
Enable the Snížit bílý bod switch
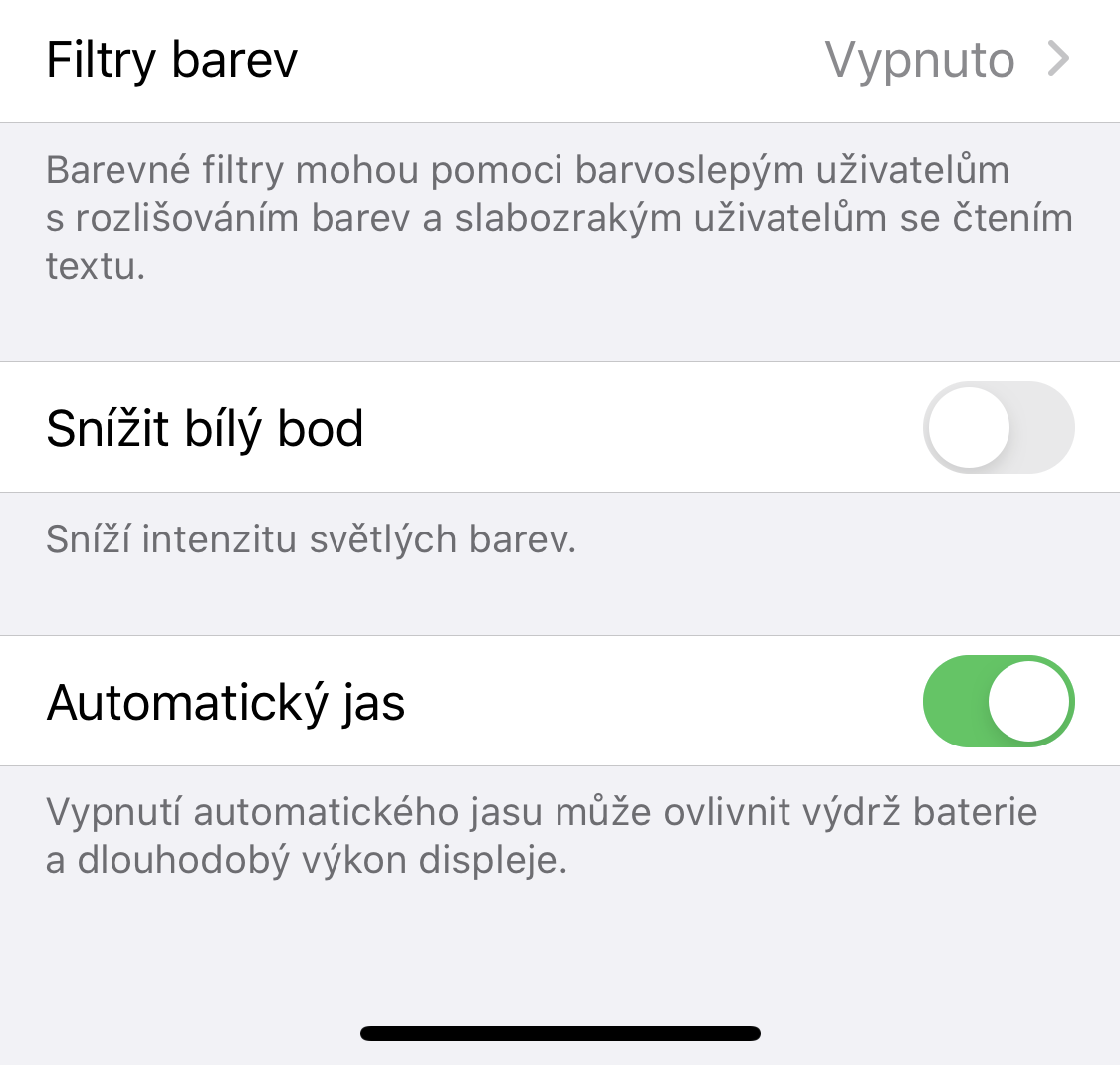[x=998, y=427]
